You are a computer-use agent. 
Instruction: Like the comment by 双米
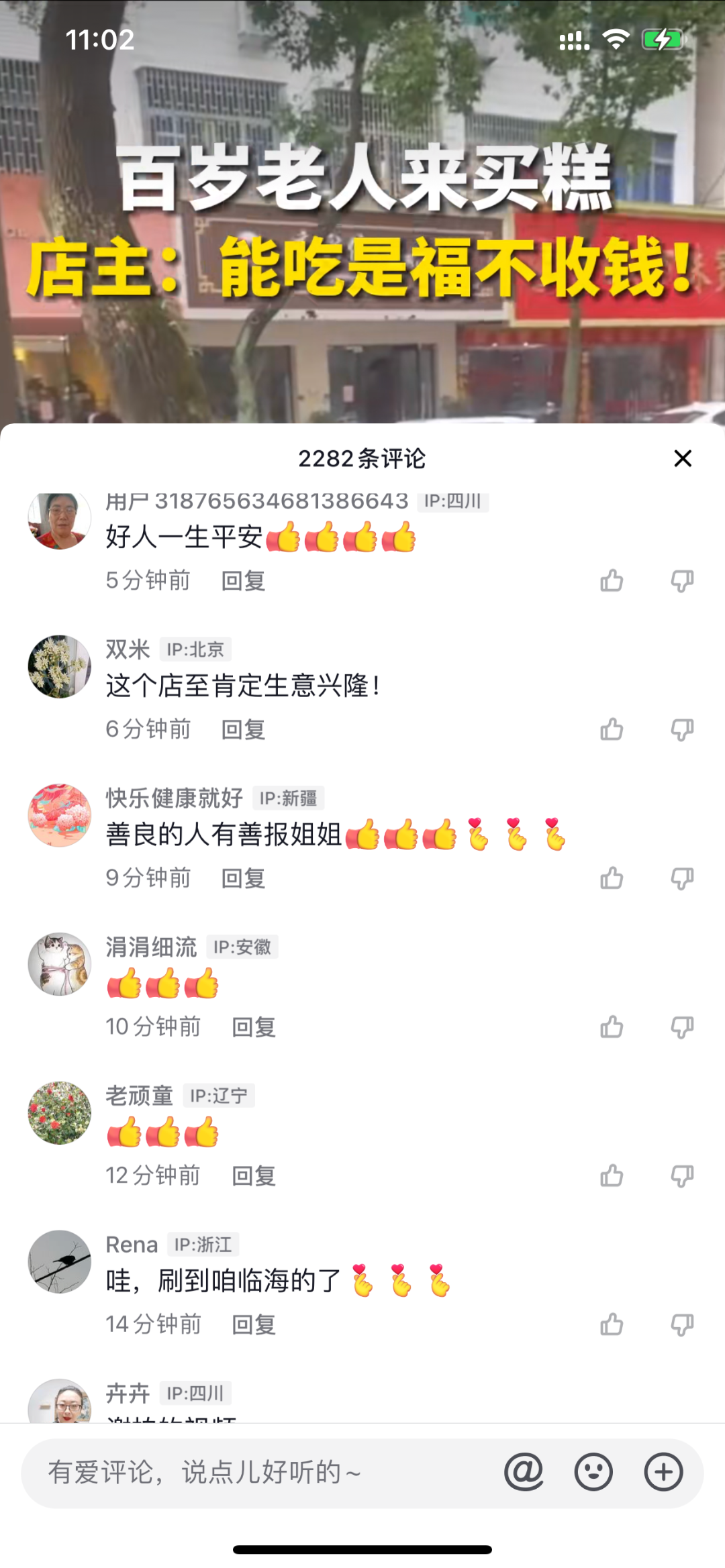coord(612,729)
